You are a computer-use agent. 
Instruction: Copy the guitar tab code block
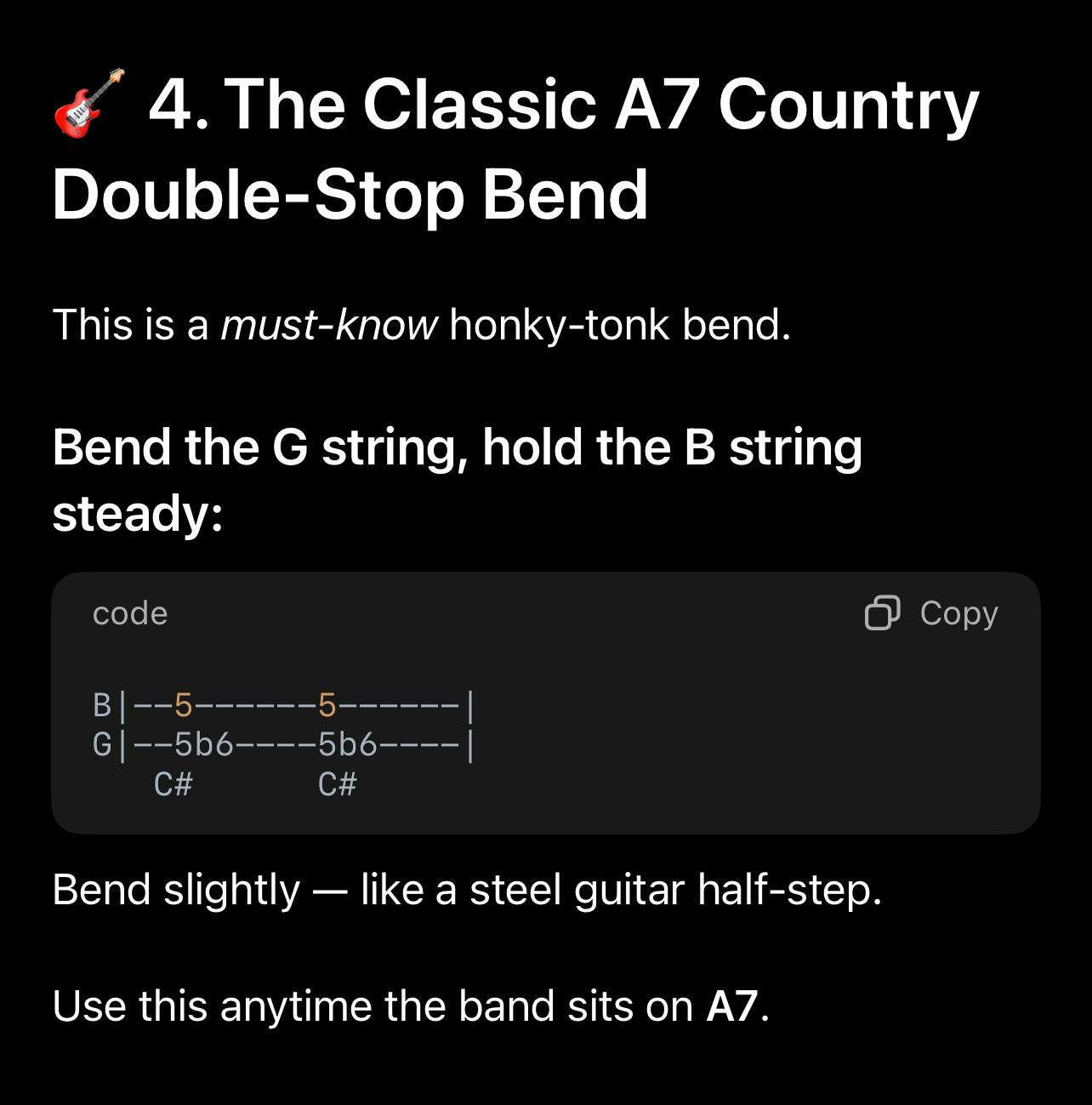pyautogui.click(x=931, y=612)
